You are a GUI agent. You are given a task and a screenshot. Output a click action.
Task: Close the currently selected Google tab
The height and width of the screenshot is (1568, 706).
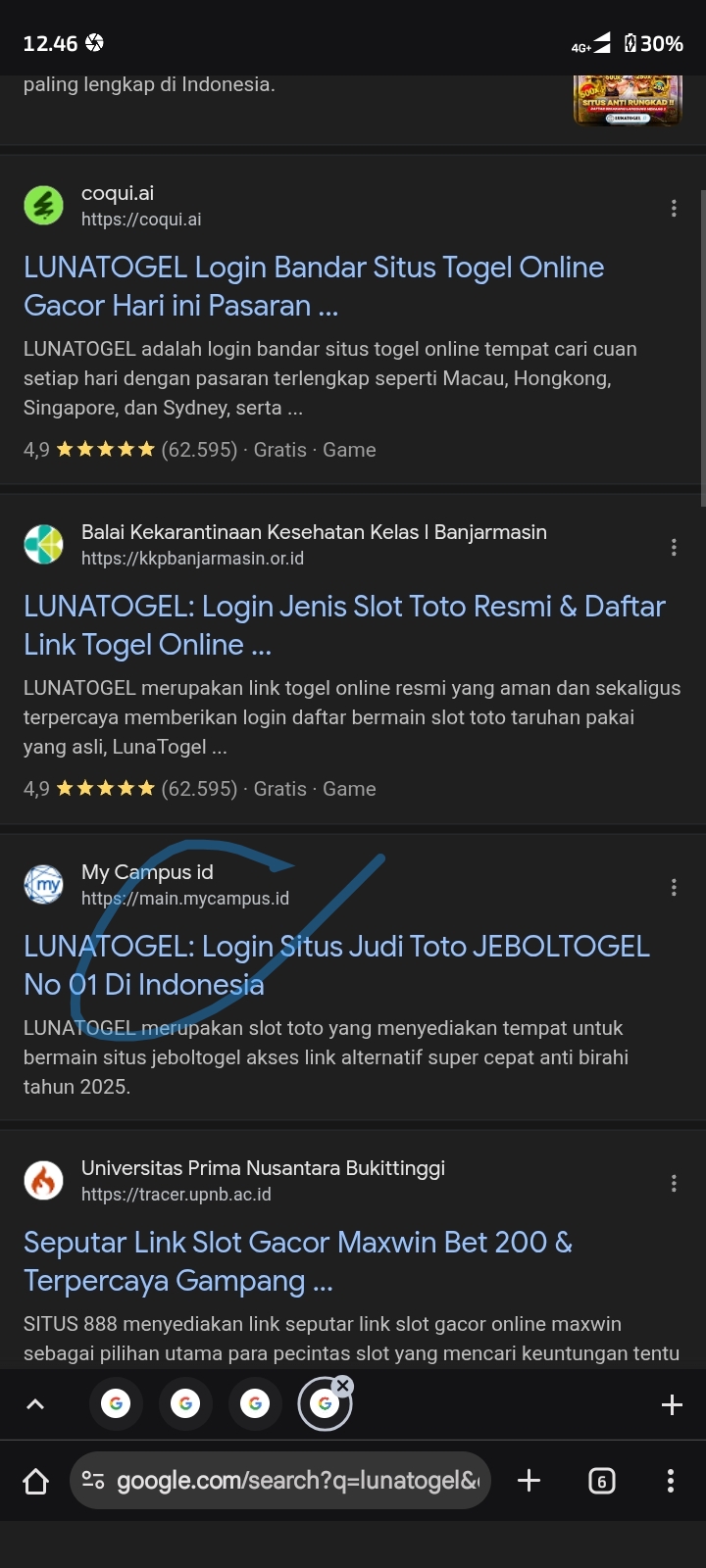(342, 1386)
